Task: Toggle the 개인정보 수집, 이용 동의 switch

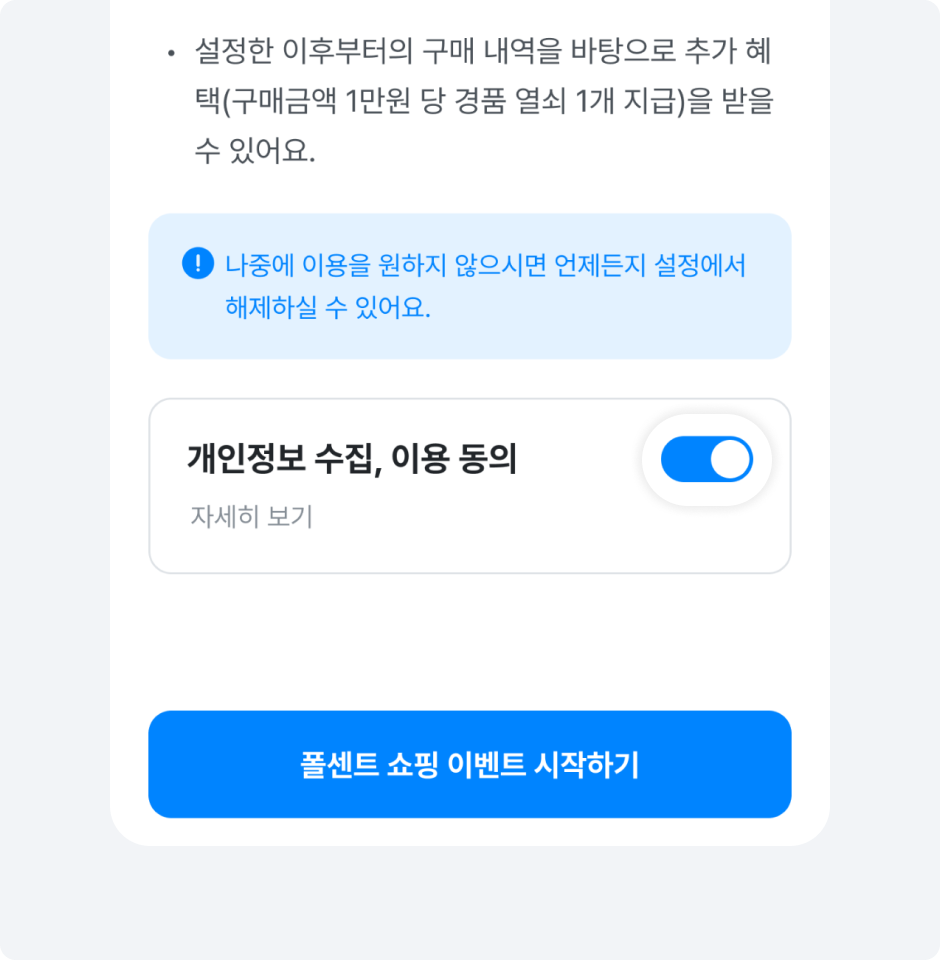Action: (706, 460)
